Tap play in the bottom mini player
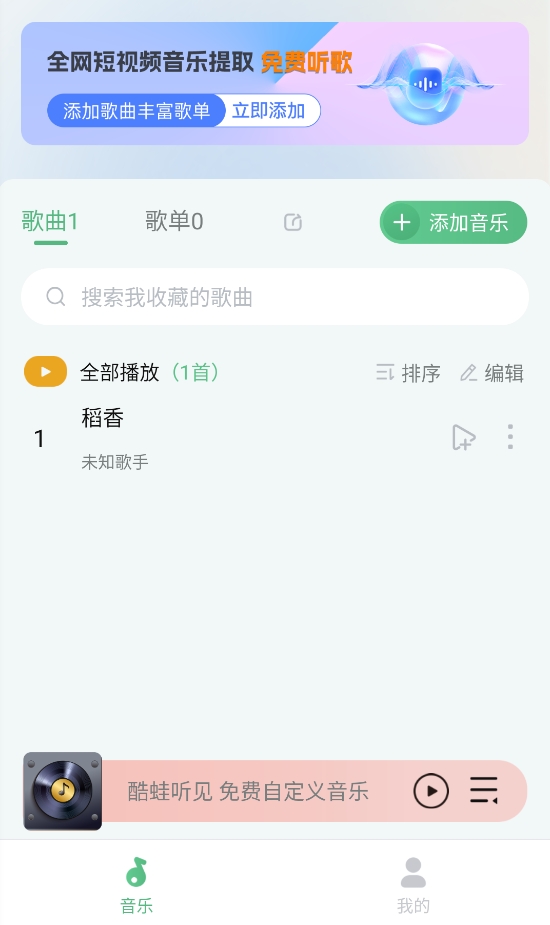The width and height of the screenshot is (550, 925). [x=431, y=791]
